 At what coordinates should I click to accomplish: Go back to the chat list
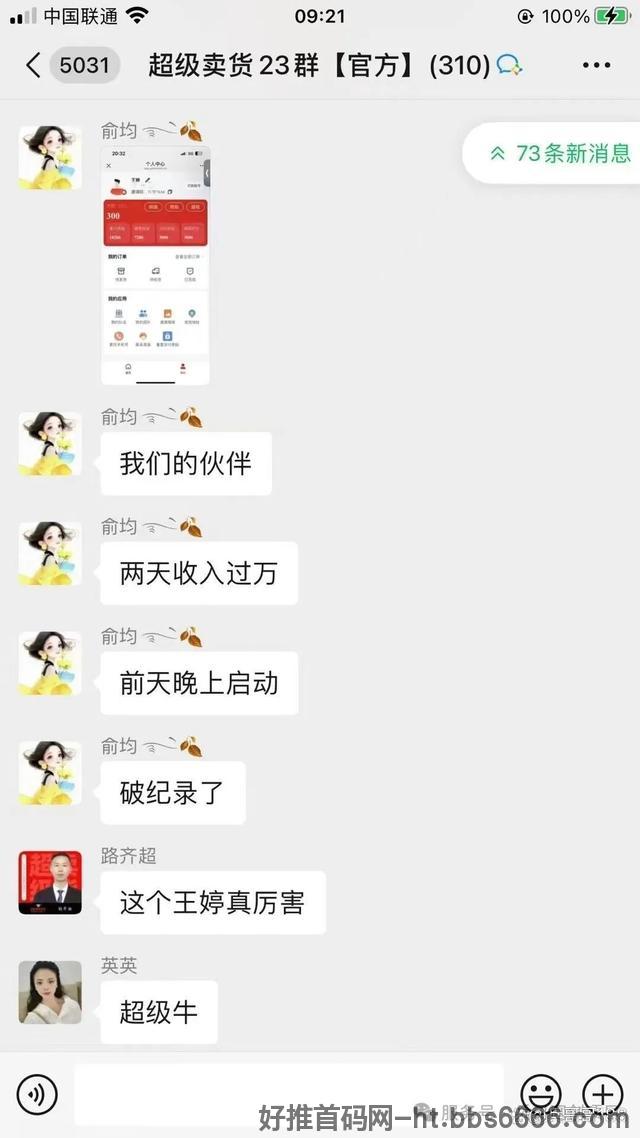tap(33, 65)
